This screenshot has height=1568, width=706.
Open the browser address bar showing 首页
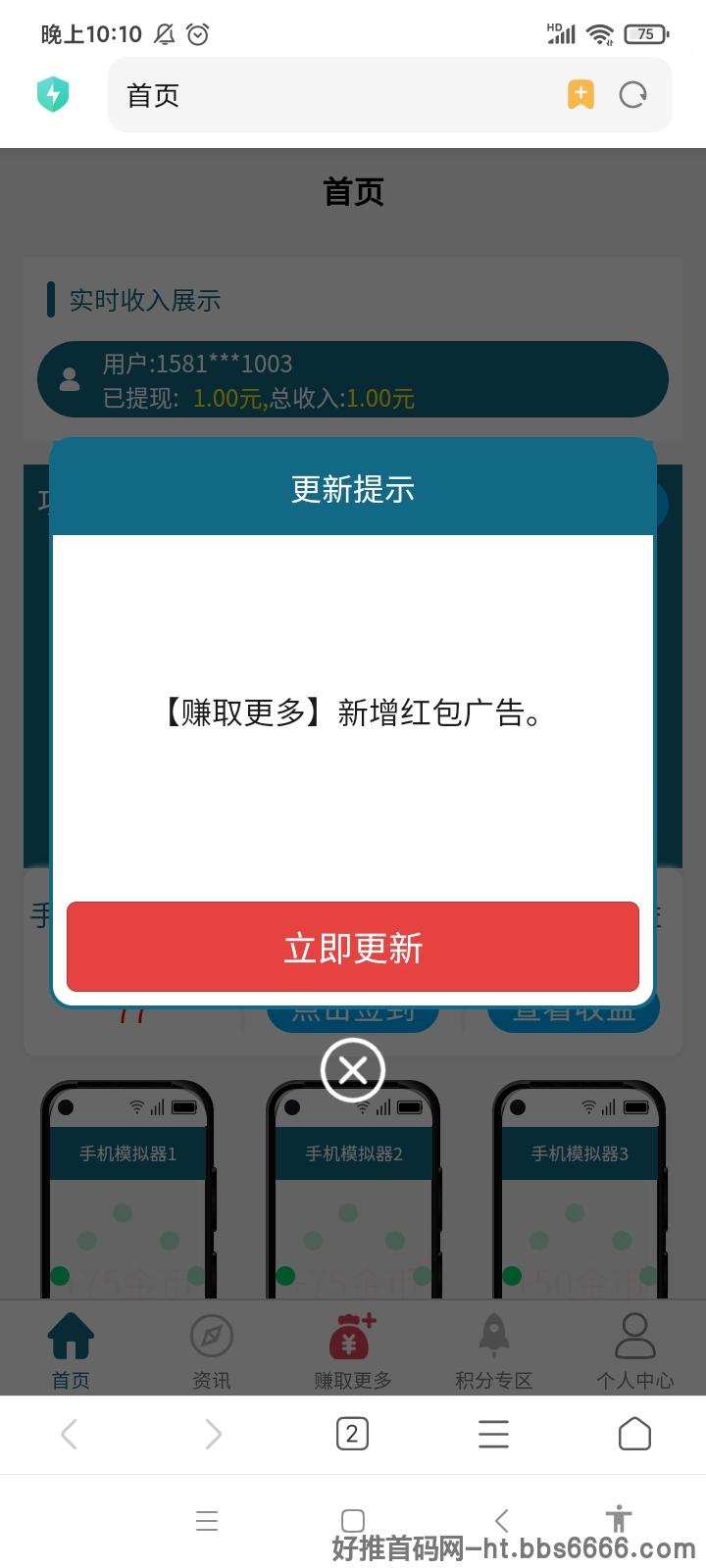tap(333, 95)
